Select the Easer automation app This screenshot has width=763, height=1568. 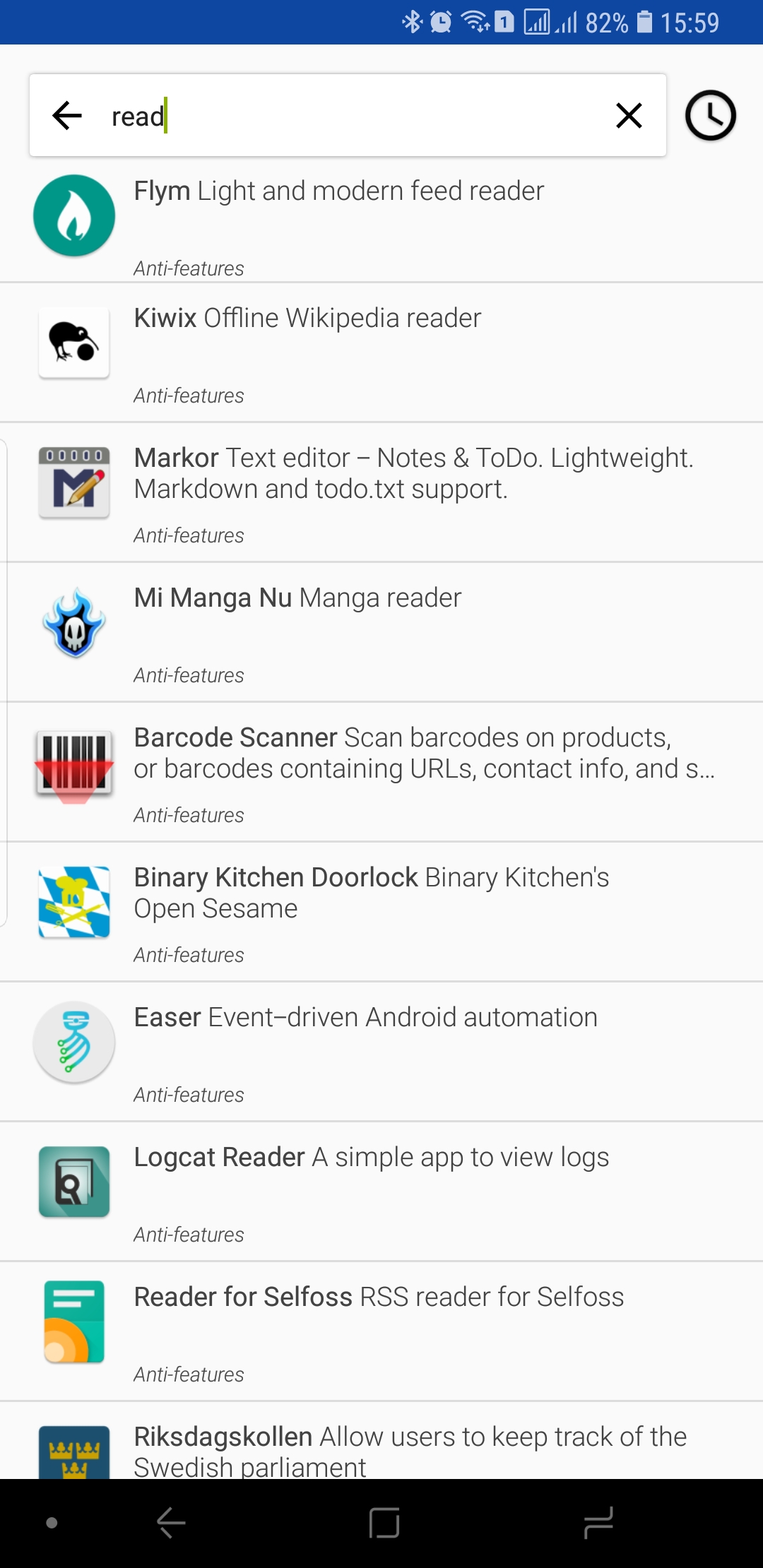[381, 1052]
